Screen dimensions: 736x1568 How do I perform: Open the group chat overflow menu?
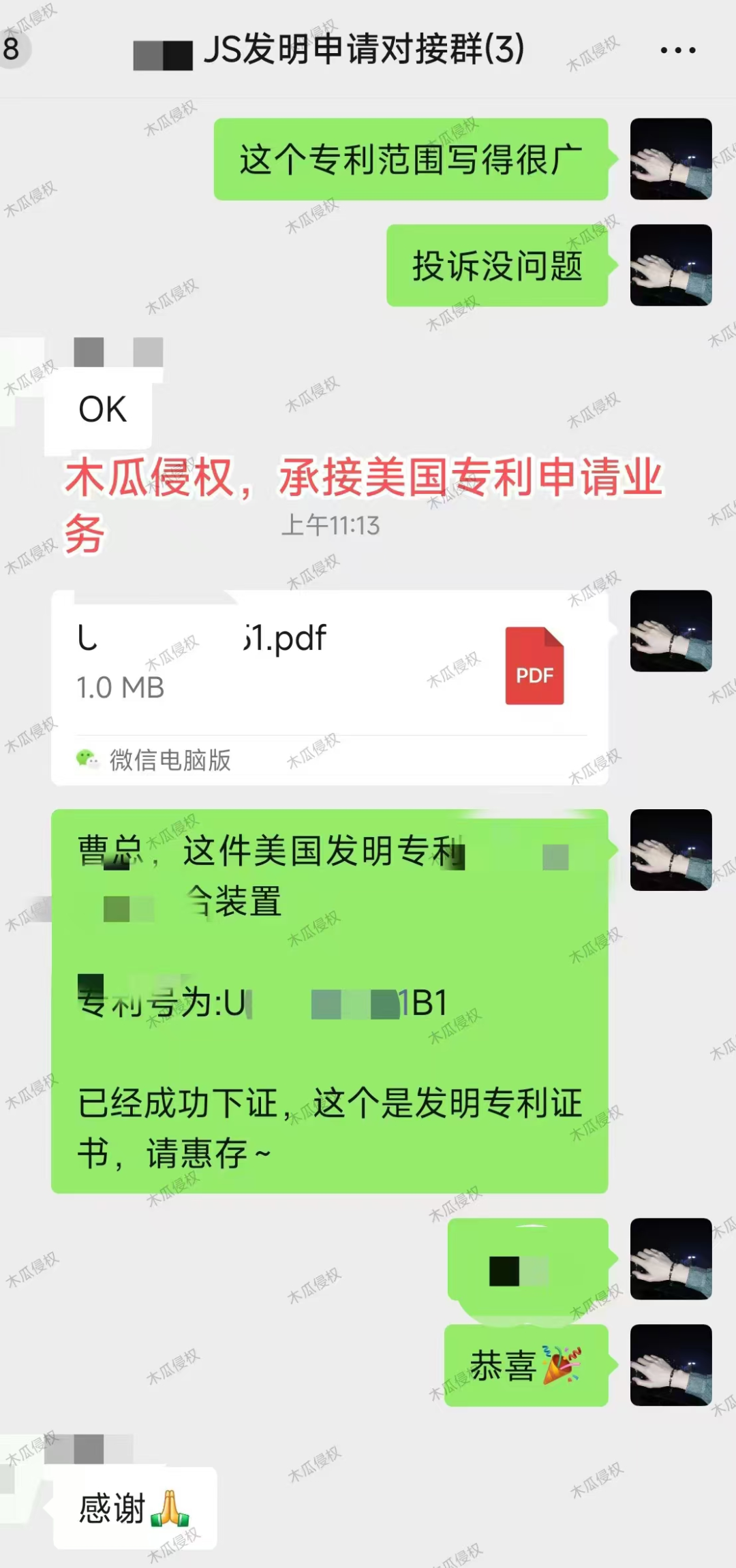[677, 50]
